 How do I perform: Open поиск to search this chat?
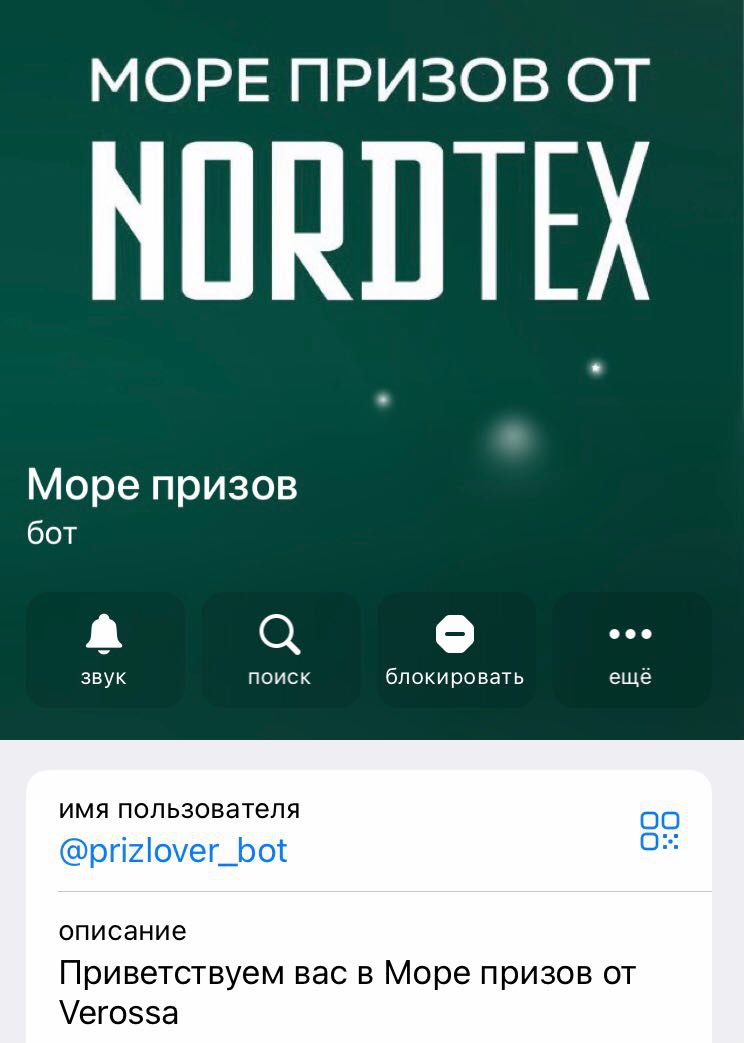[x=280, y=649]
